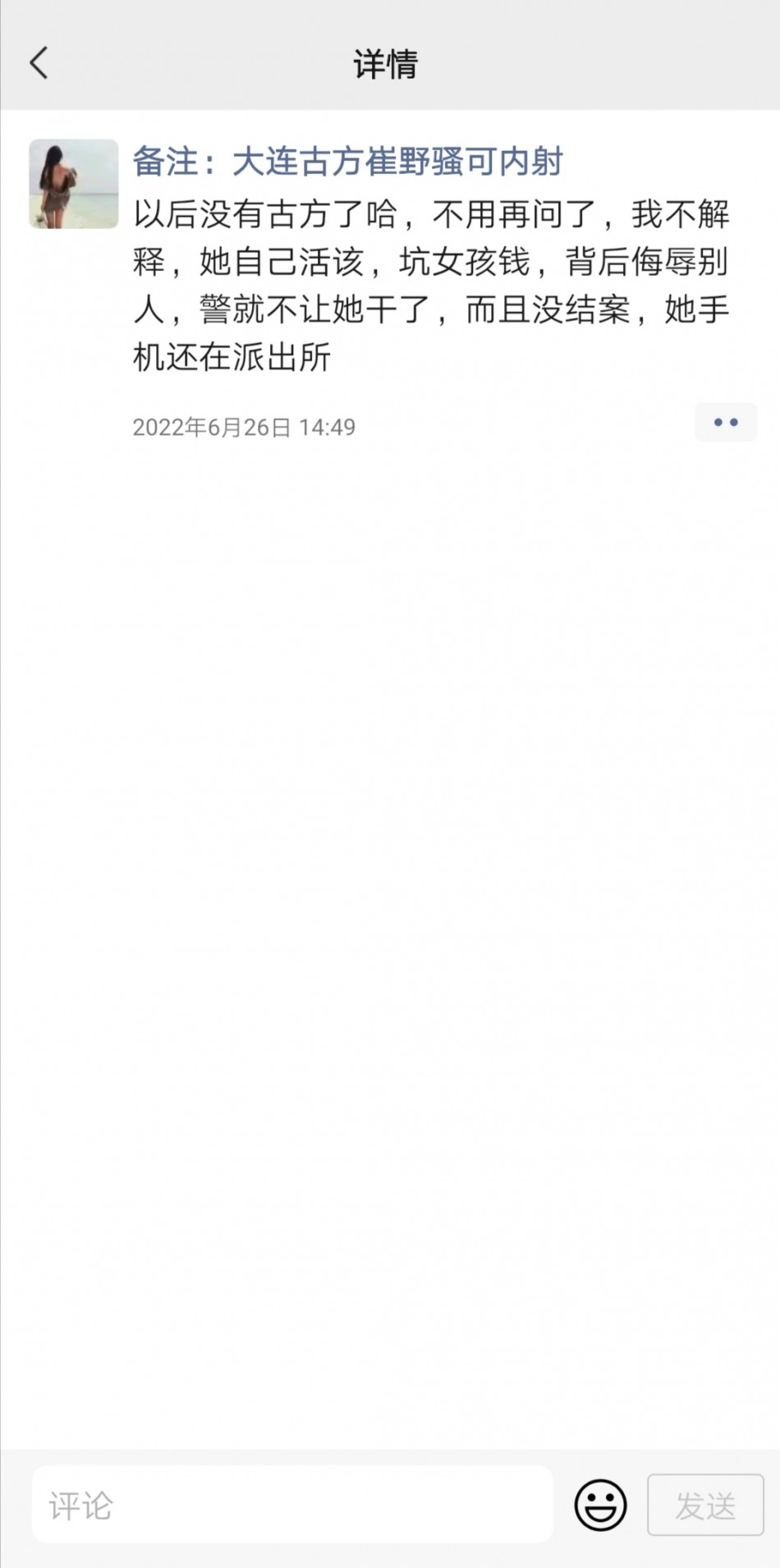Image resolution: width=780 pixels, height=1568 pixels.
Task: Open the poster's avatar profile
Action: tap(74, 184)
